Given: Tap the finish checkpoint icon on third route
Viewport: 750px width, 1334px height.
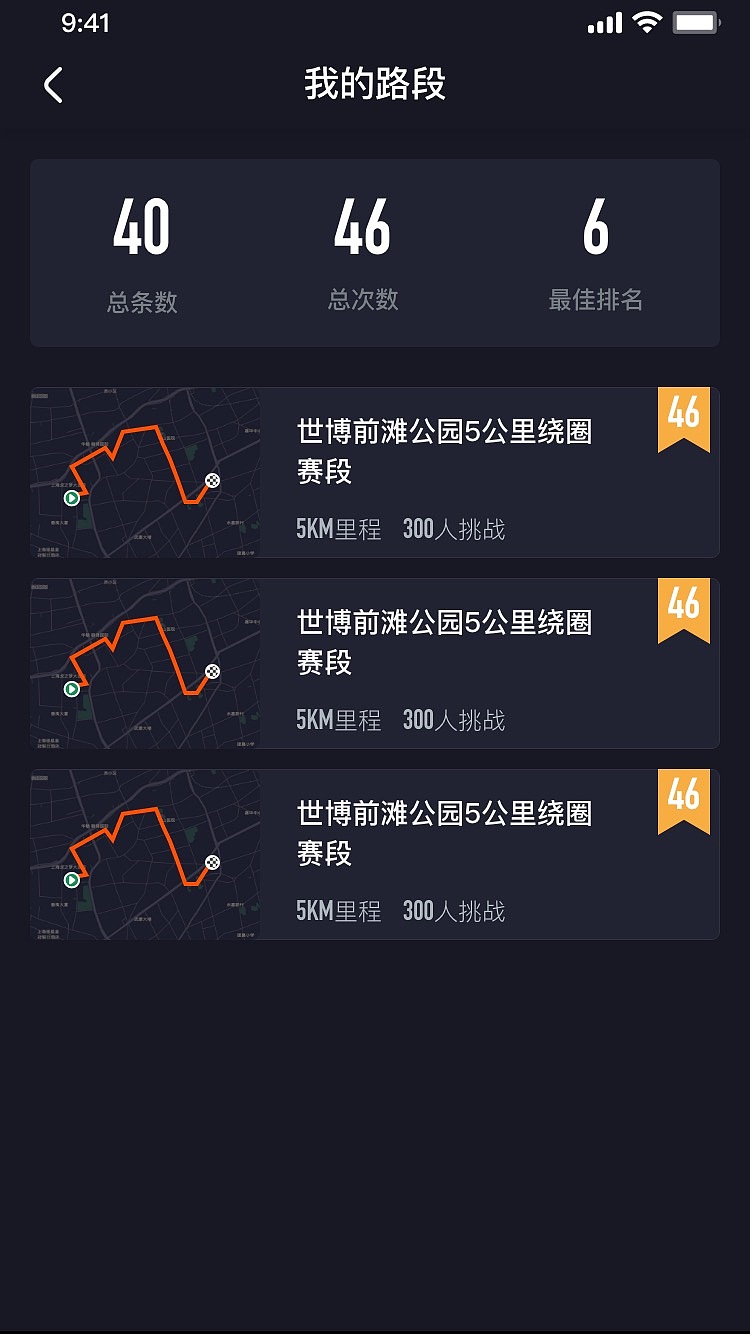Looking at the screenshot, I should pyautogui.click(x=212, y=862).
